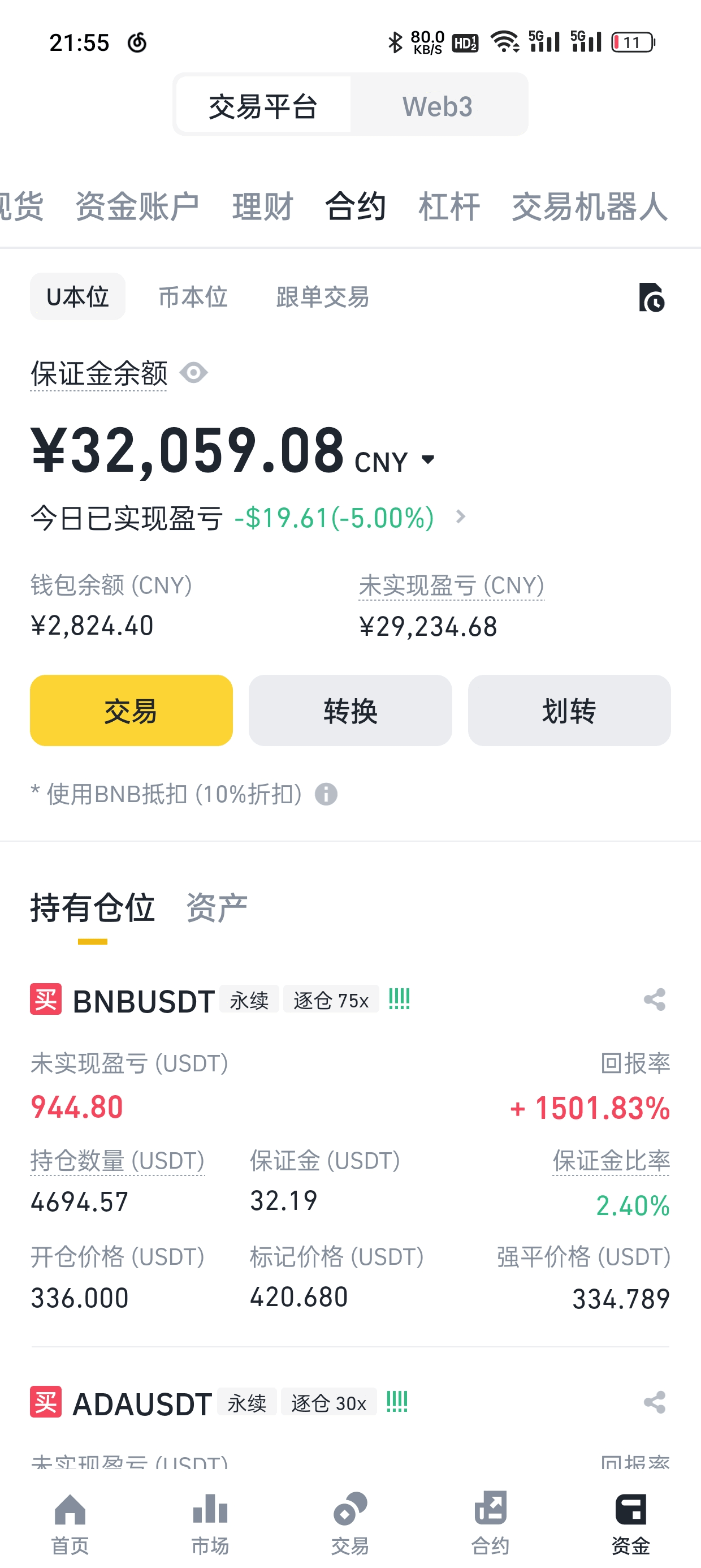Share the ADAUSDT position

tap(655, 1402)
